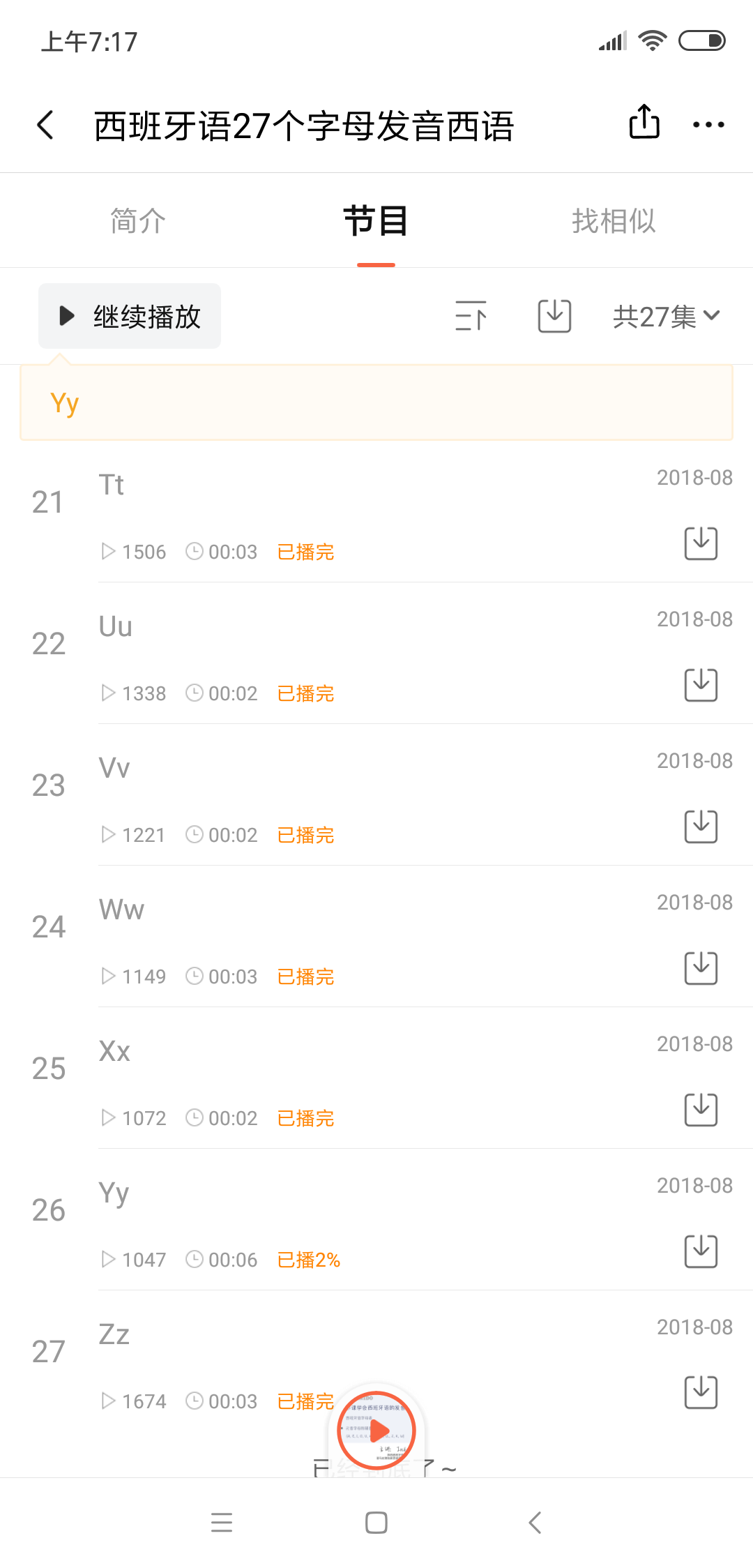
Task: Go back from the album page
Action: click(x=46, y=126)
